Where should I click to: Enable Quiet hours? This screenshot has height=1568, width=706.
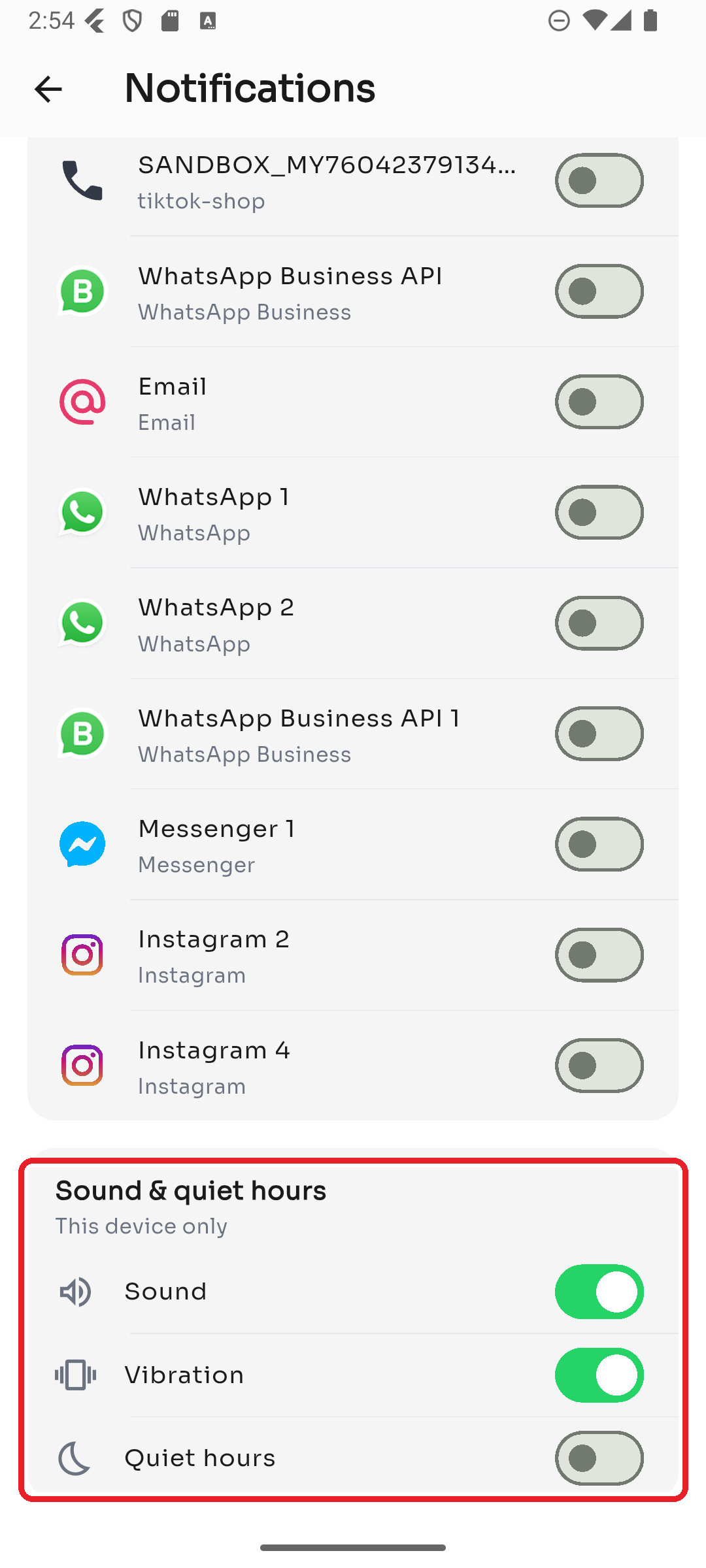point(599,1458)
